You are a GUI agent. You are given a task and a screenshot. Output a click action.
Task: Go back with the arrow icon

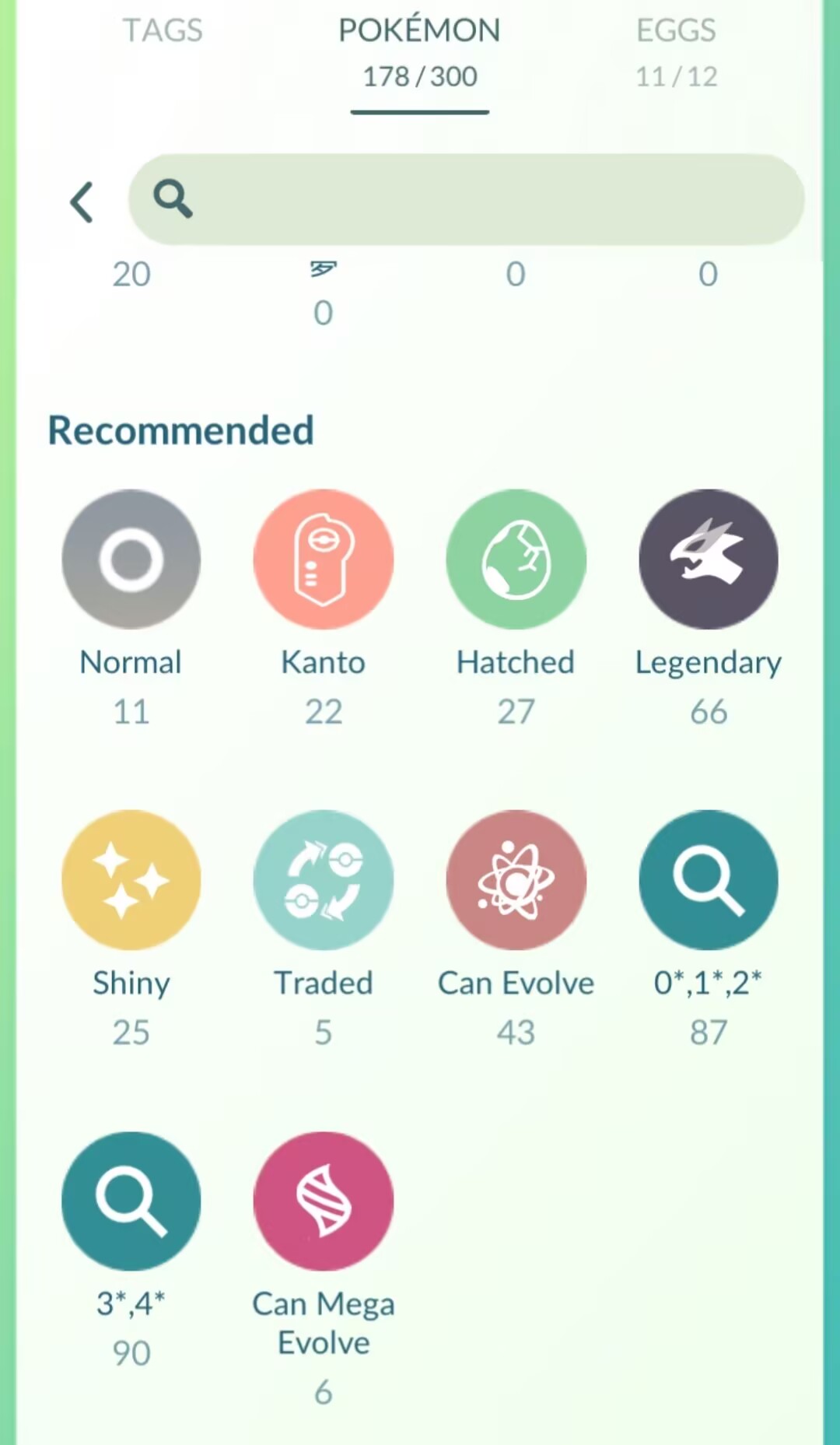(82, 202)
